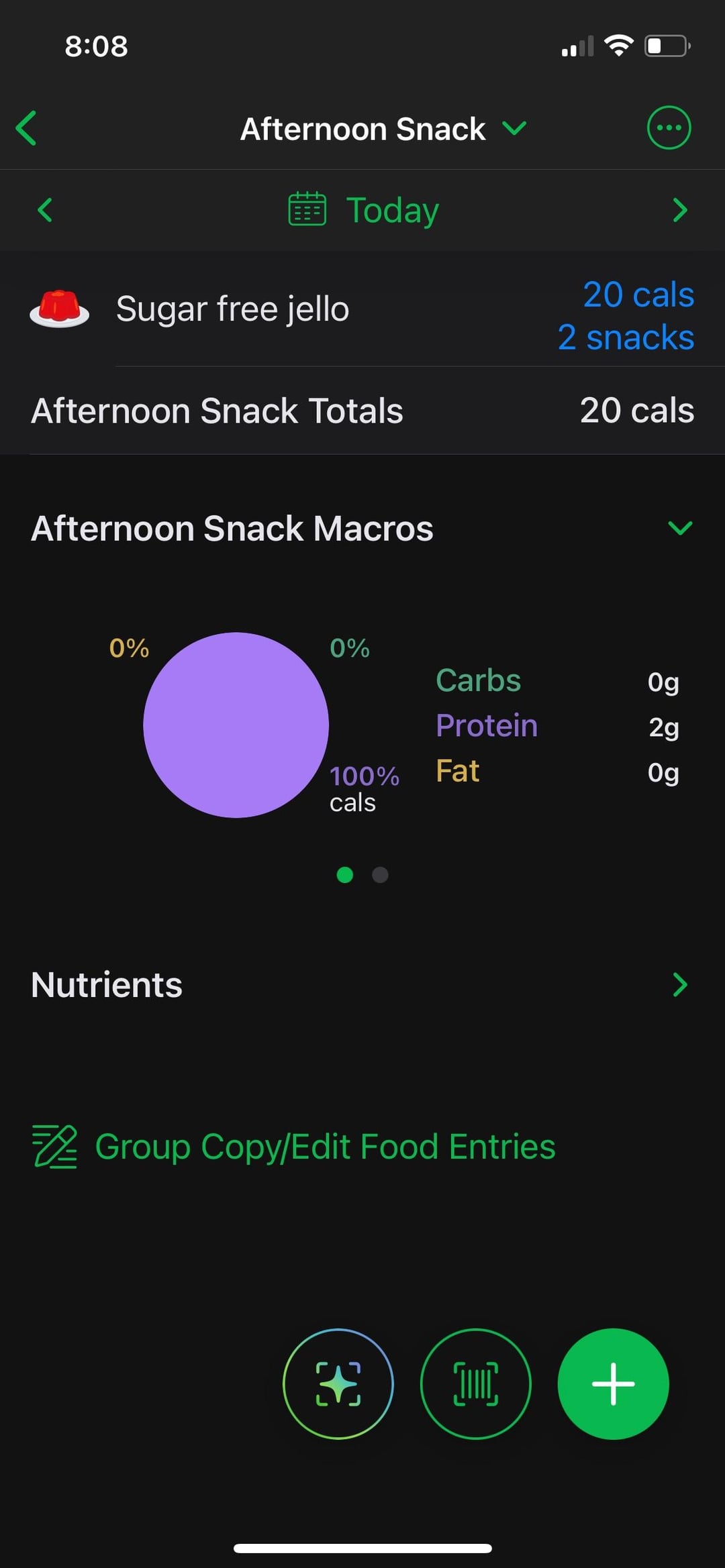The width and height of the screenshot is (725, 1568).
Task: Launch the AI food scan button
Action: [338, 1383]
